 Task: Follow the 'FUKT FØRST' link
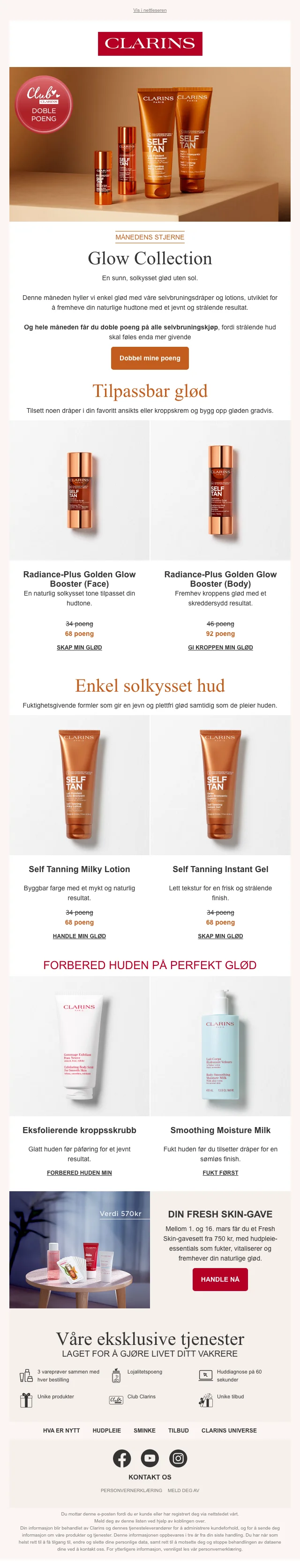coord(220,1172)
